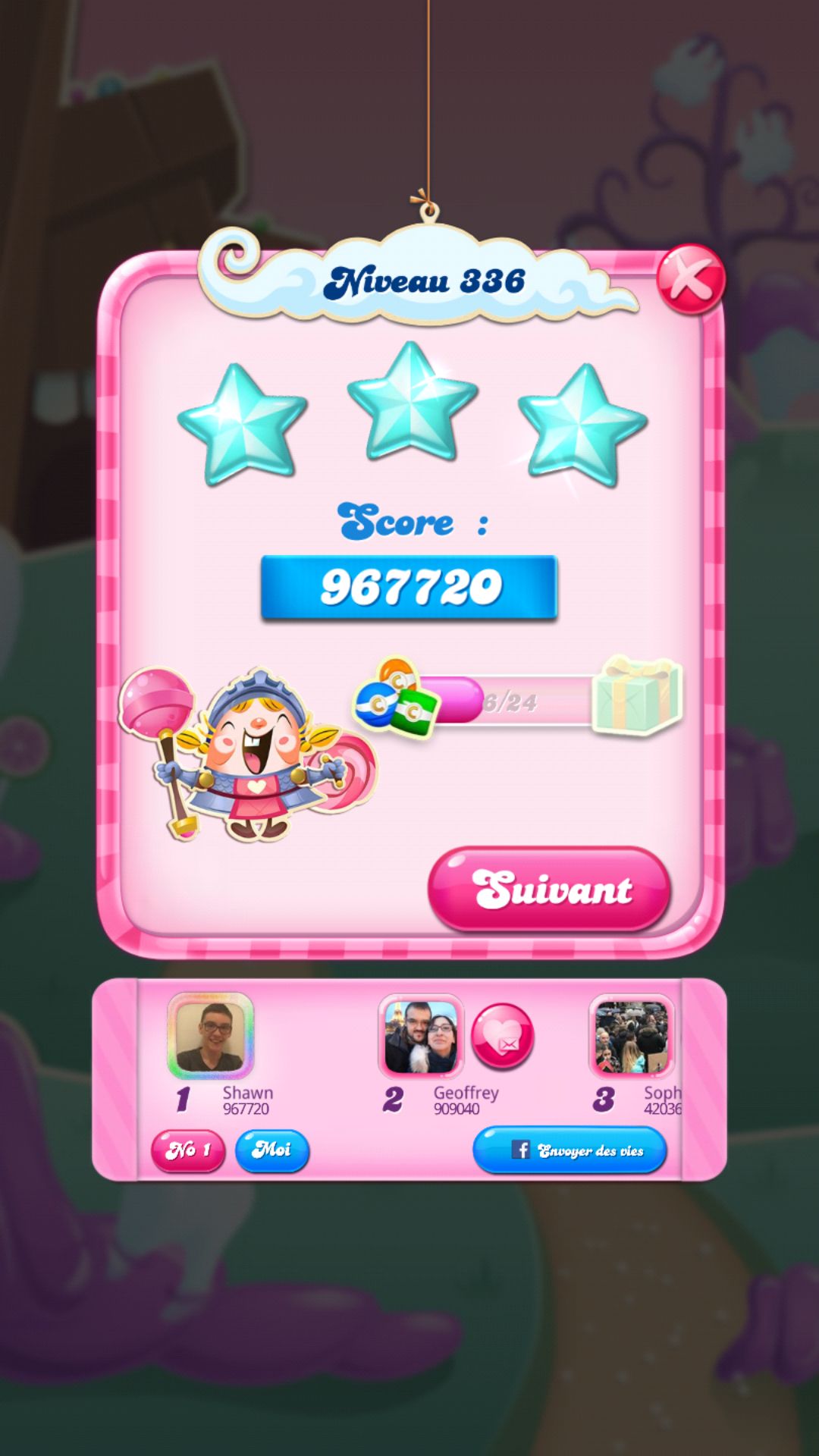This screenshot has width=819, height=1456.
Task: Open Shawn's leaderboard profile picture
Action: [210, 1036]
